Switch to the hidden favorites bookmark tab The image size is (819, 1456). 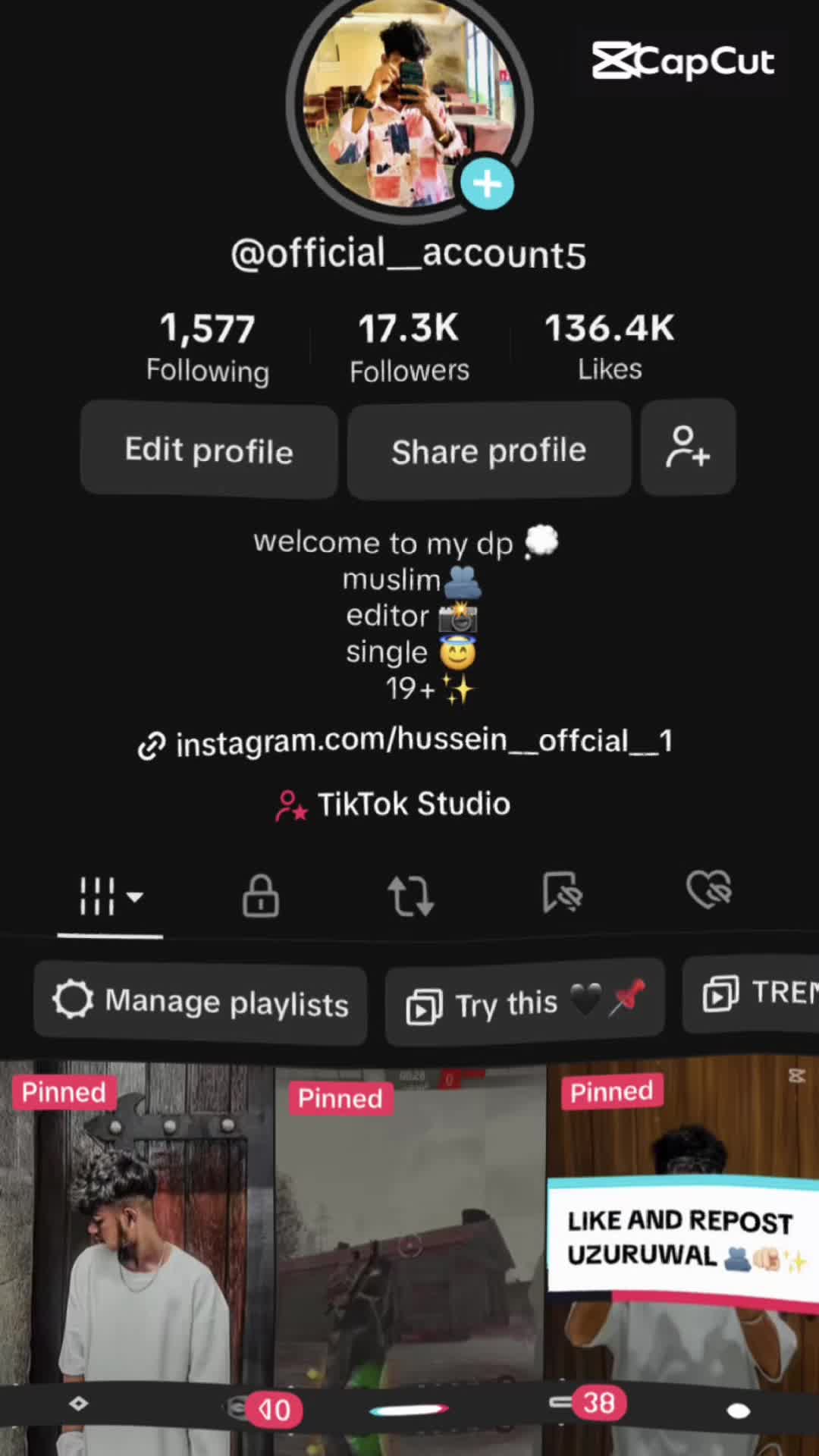[561, 892]
